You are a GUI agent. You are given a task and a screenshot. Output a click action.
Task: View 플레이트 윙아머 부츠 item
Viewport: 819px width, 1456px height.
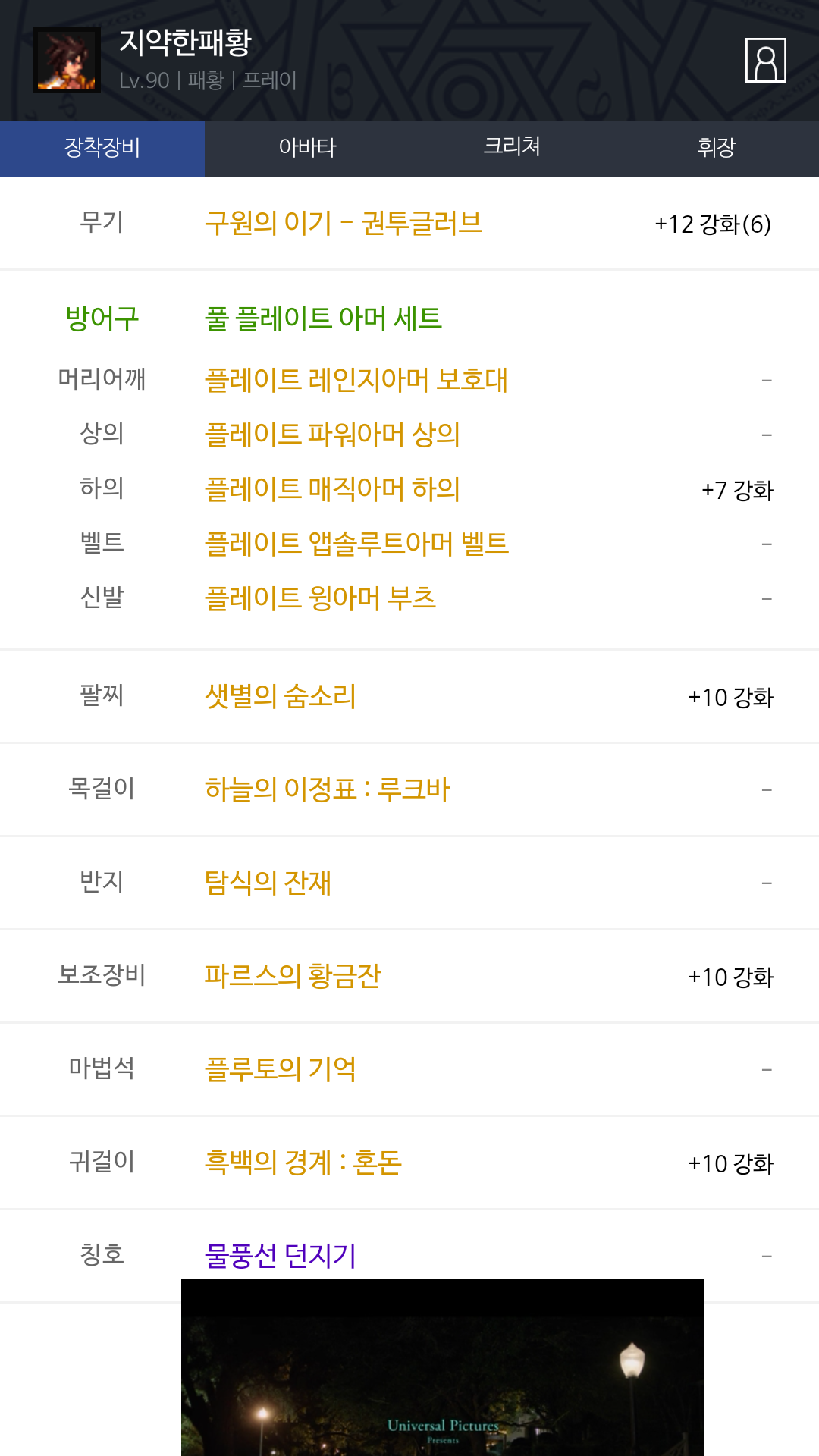(x=320, y=598)
